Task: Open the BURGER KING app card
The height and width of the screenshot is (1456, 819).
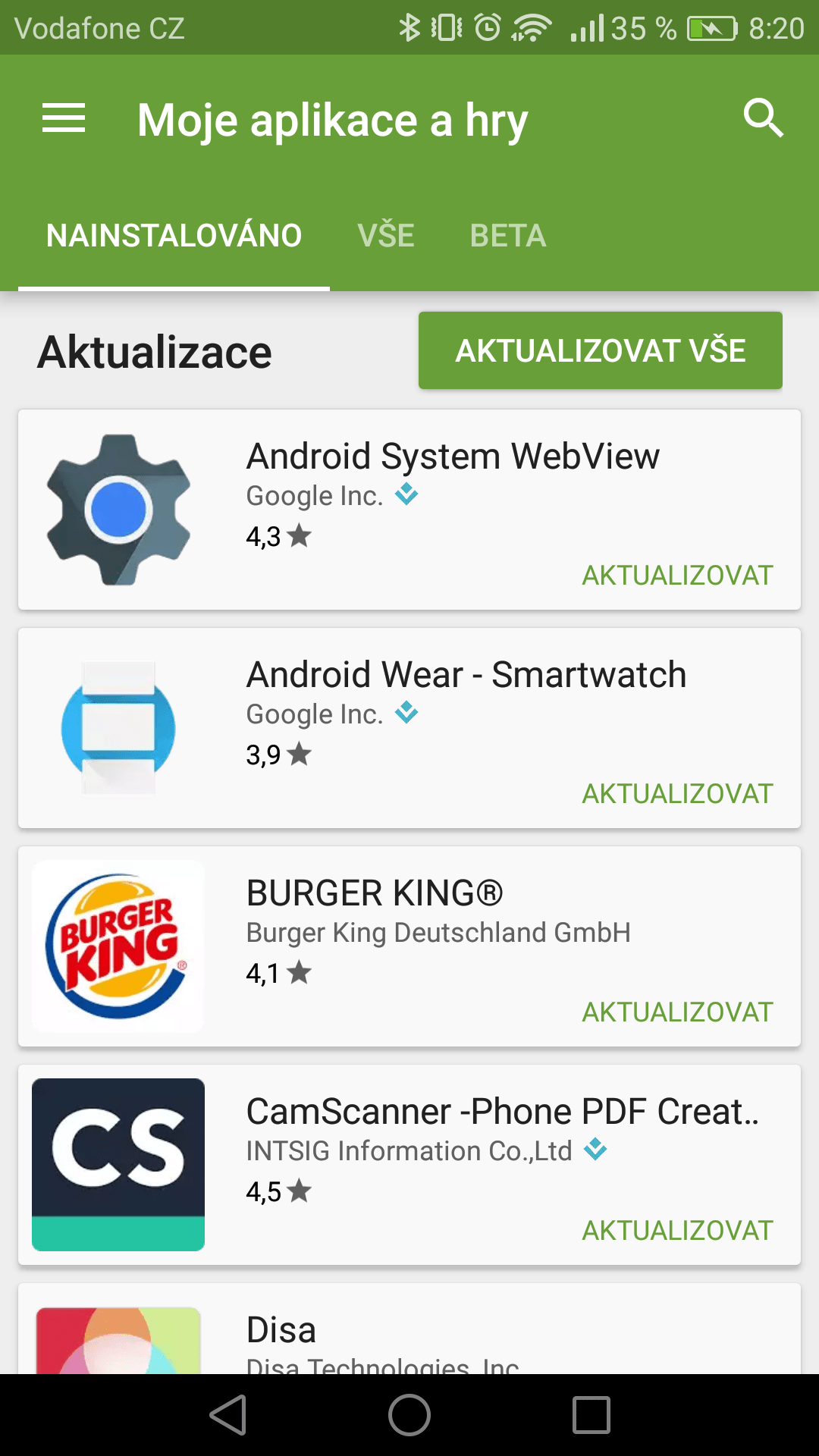Action: pos(409,946)
